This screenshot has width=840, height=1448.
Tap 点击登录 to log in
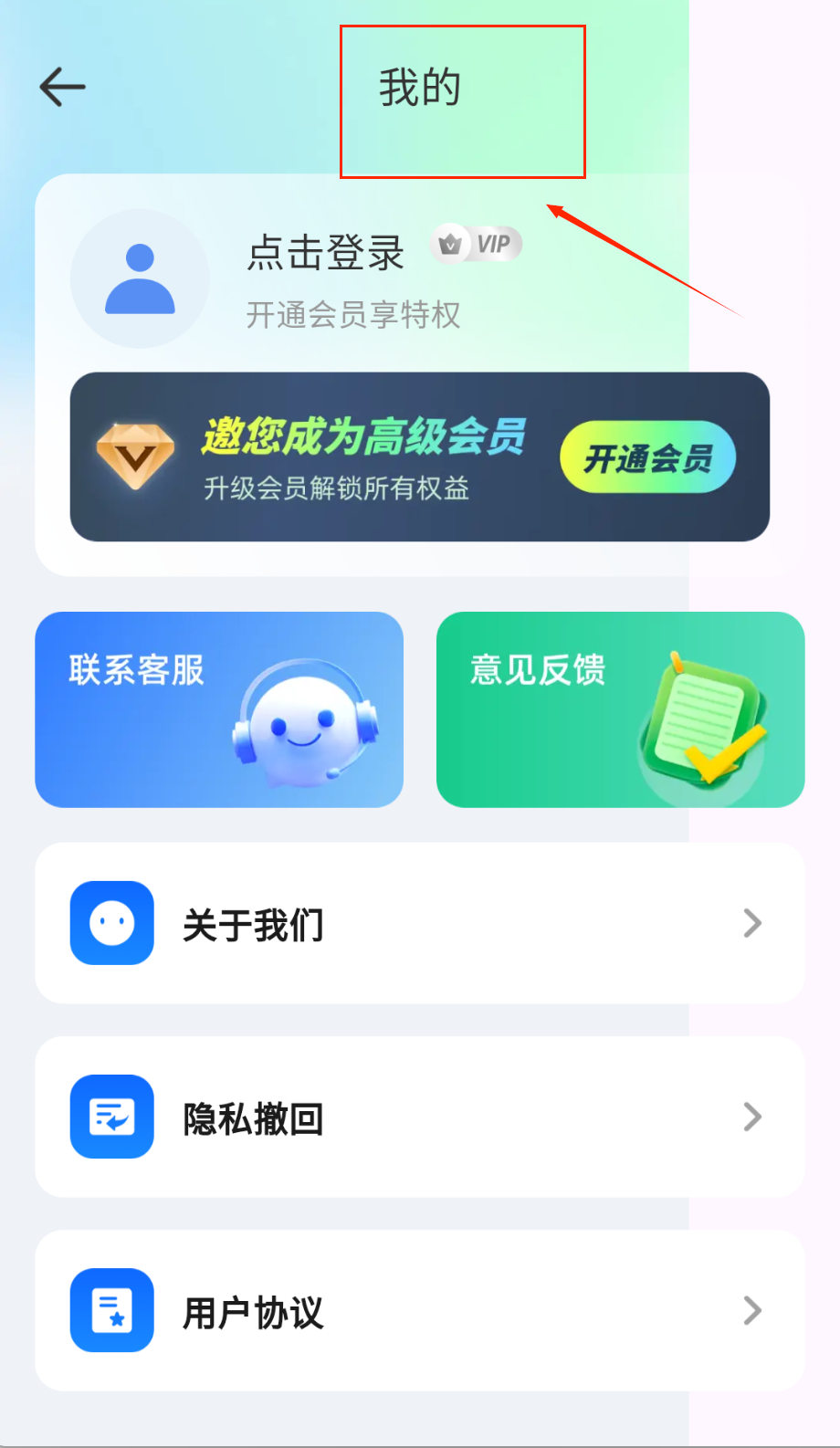click(x=325, y=252)
